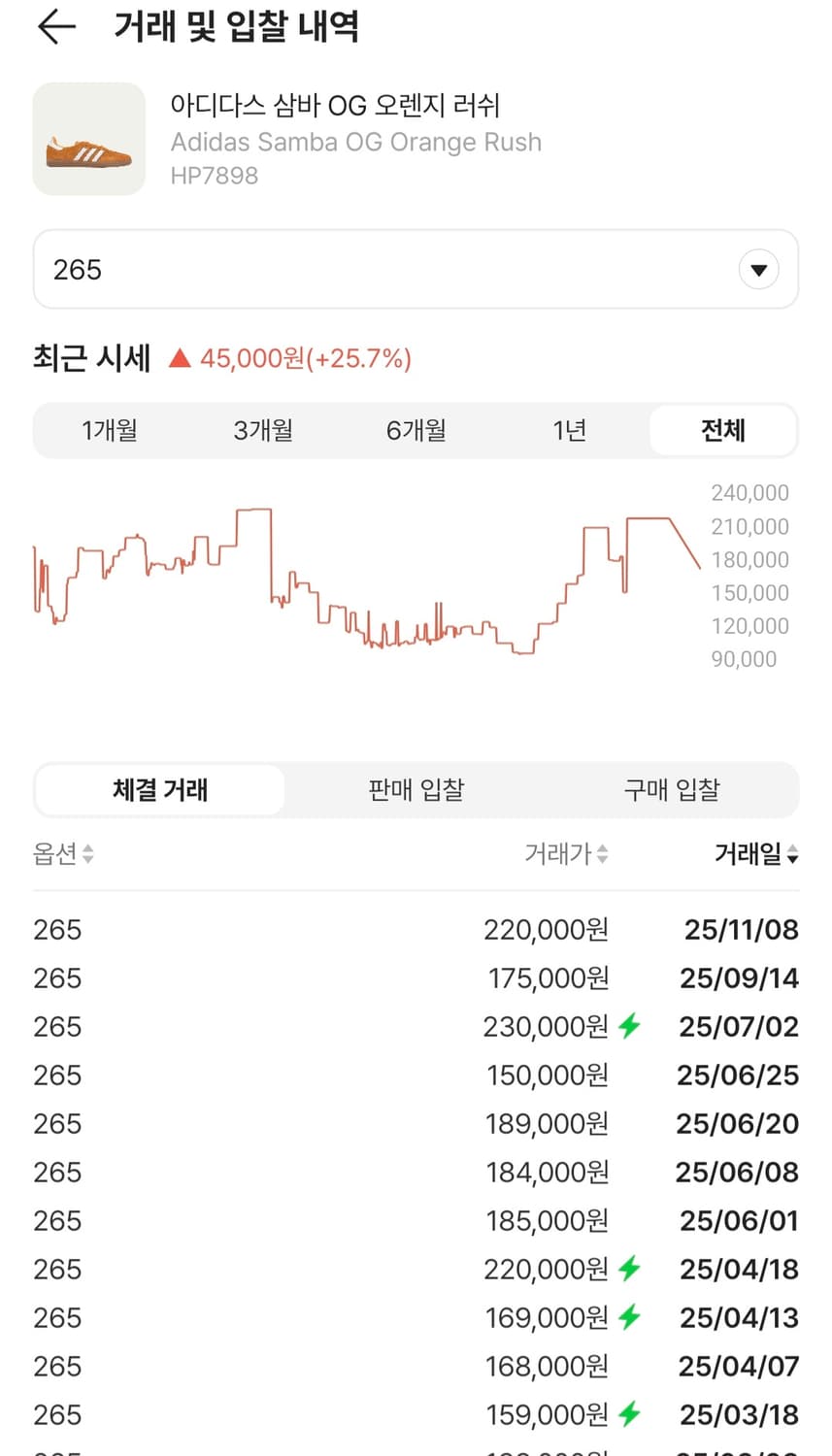Click the lightning icon beside 169,000원
832x1456 pixels.
click(x=629, y=1317)
